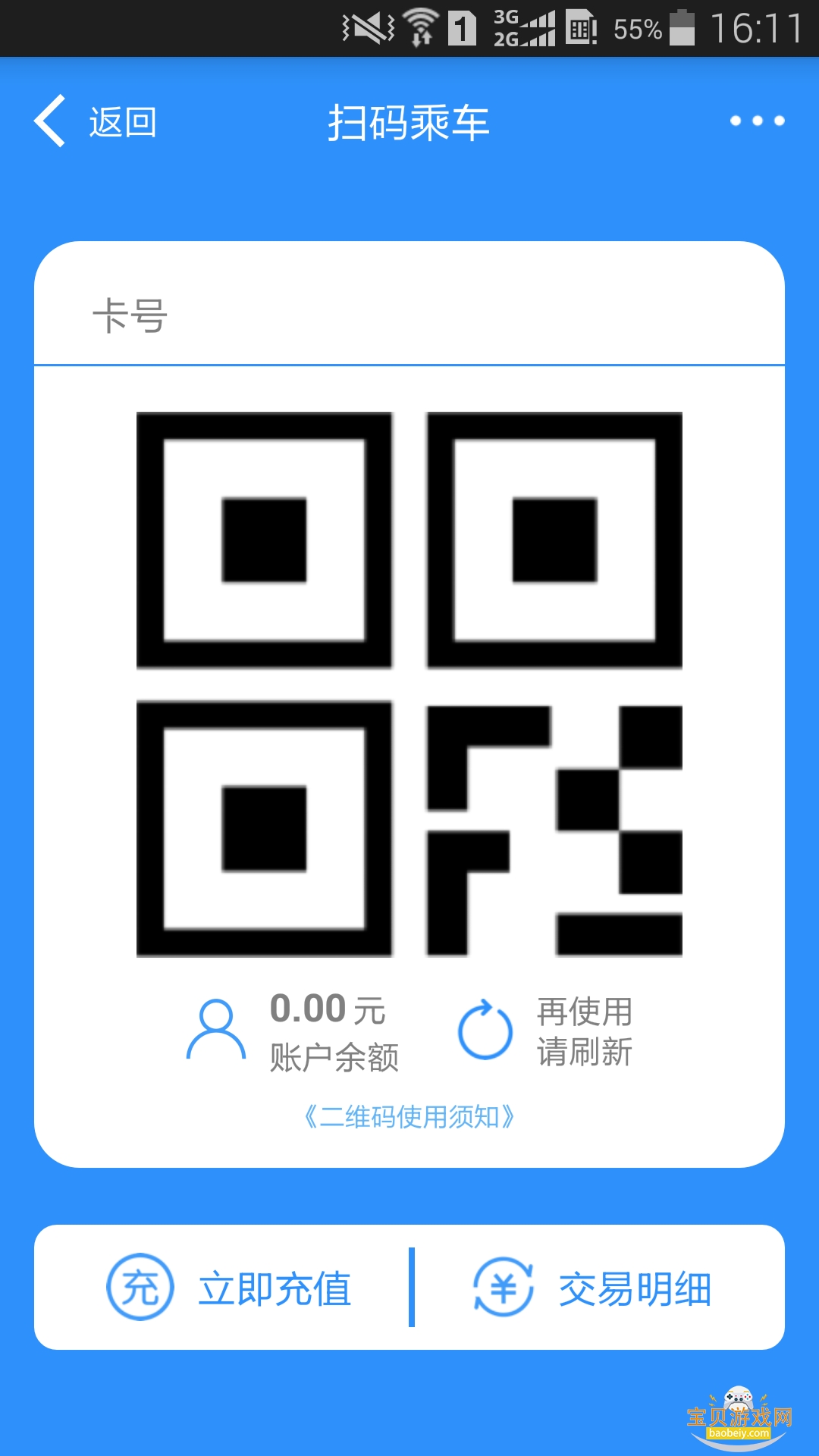The width and height of the screenshot is (819, 1456).
Task: Tap the 扫码乘车 screen title
Action: click(x=409, y=121)
